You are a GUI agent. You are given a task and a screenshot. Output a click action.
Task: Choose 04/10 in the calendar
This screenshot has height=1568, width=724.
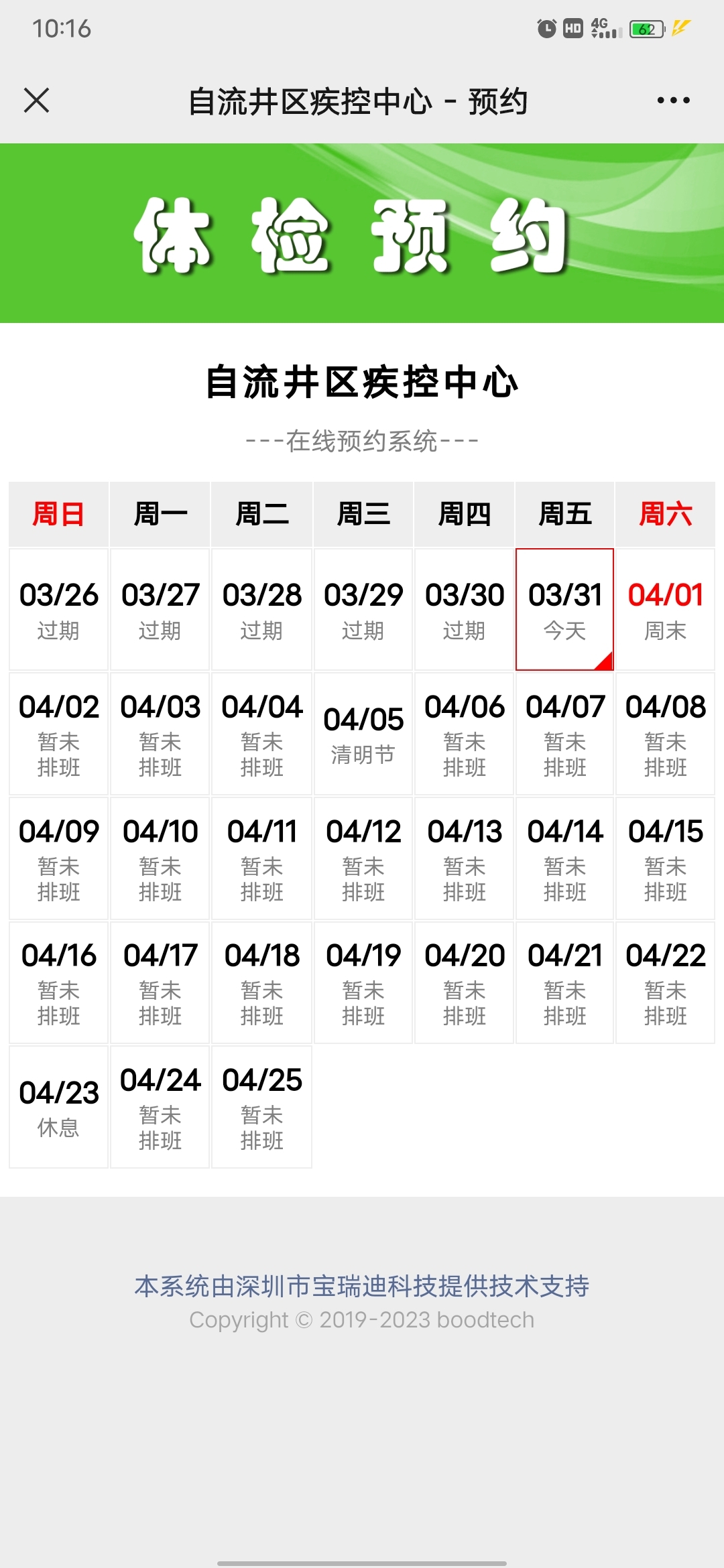coord(160,858)
